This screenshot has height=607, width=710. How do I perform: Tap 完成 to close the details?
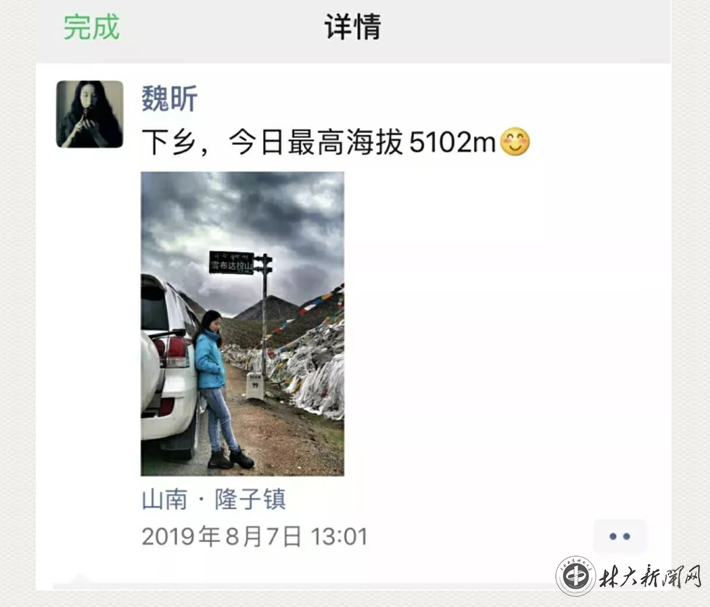[x=91, y=27]
